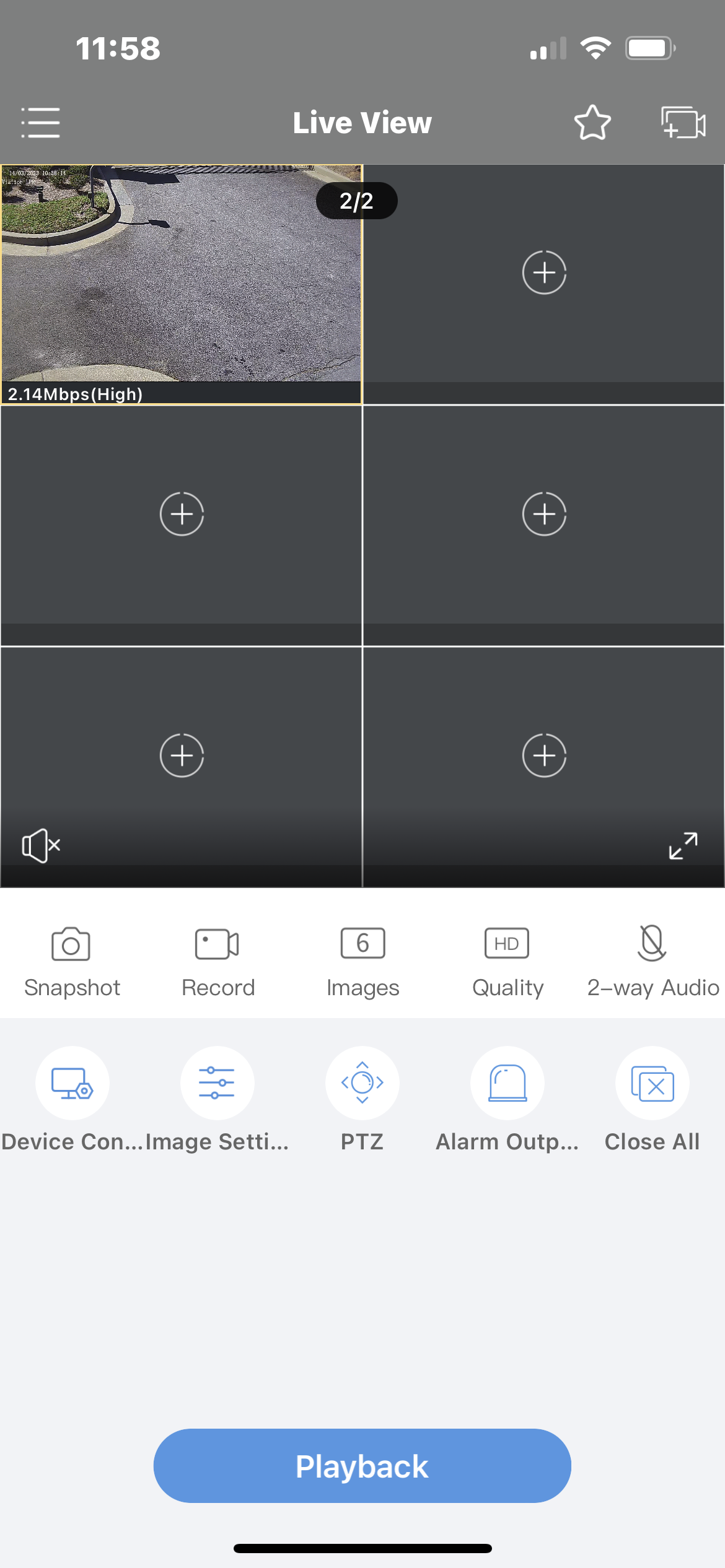725x1568 pixels.
Task: Expand live view to full screen
Action: click(683, 845)
